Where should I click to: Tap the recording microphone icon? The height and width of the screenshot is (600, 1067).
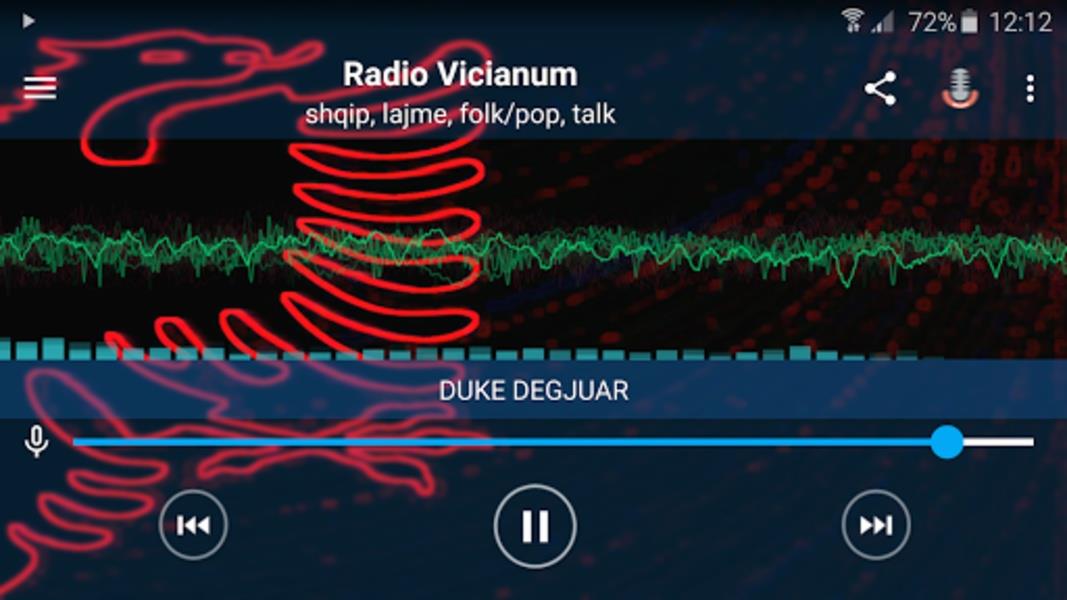tap(960, 89)
